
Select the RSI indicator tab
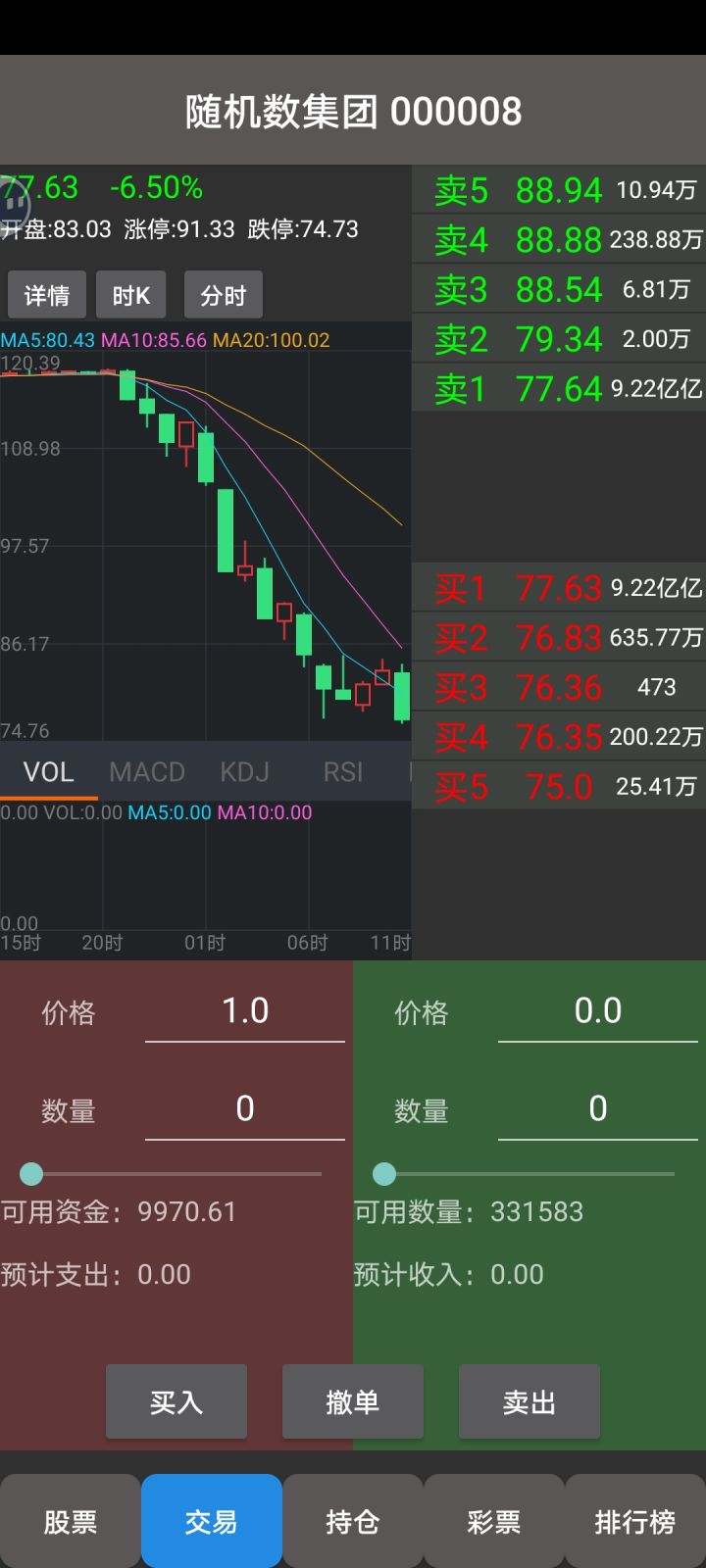tap(343, 772)
